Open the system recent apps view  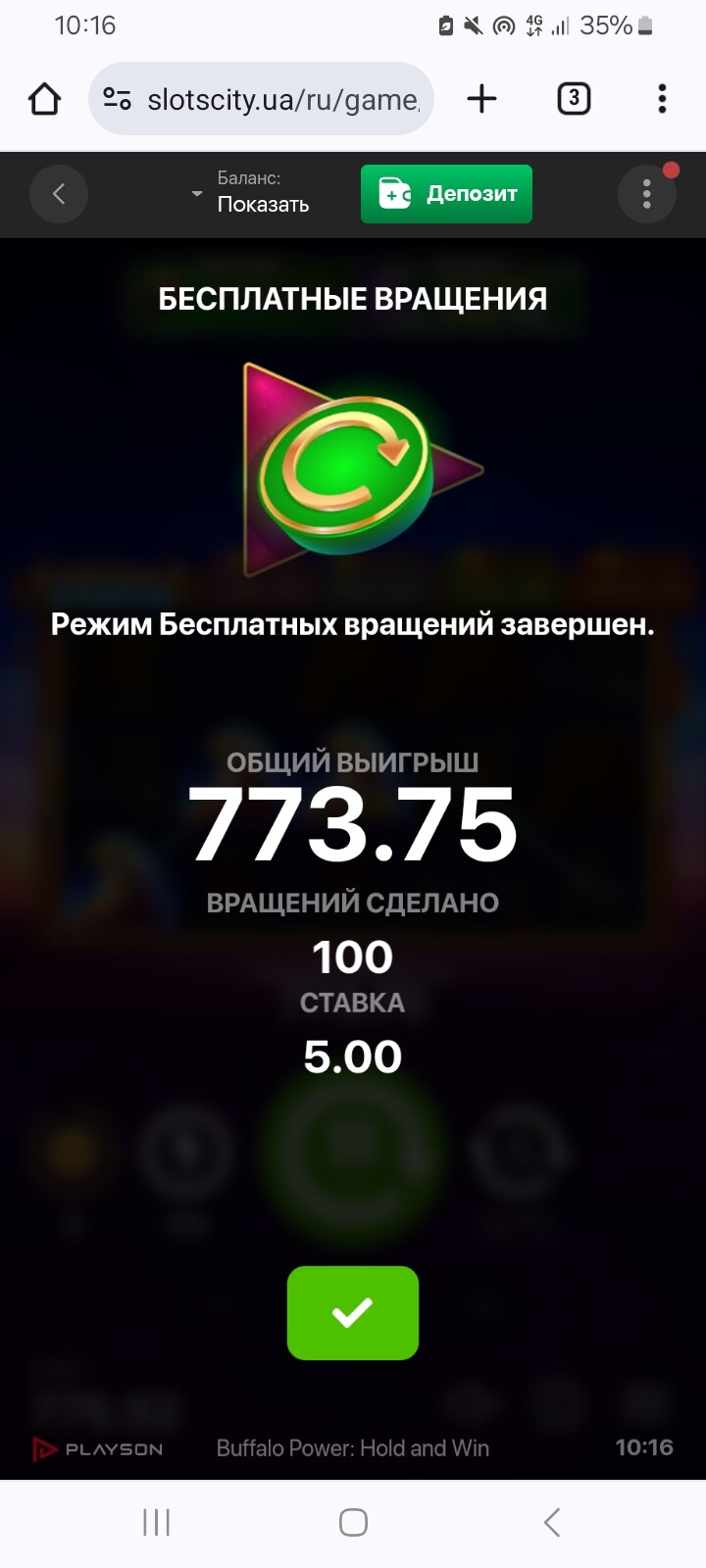click(x=157, y=1522)
